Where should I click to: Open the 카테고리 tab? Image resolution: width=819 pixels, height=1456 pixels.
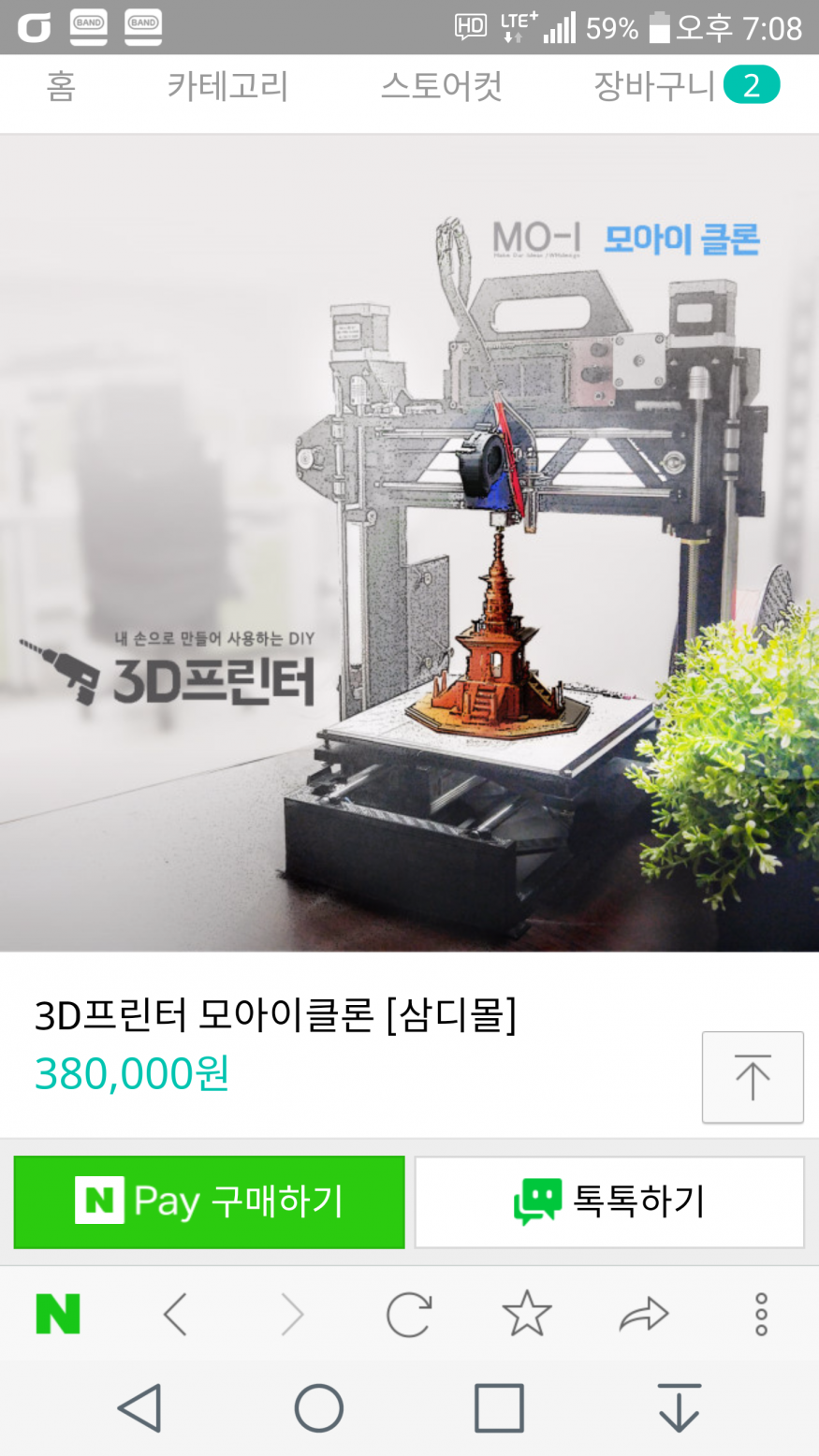tap(227, 87)
